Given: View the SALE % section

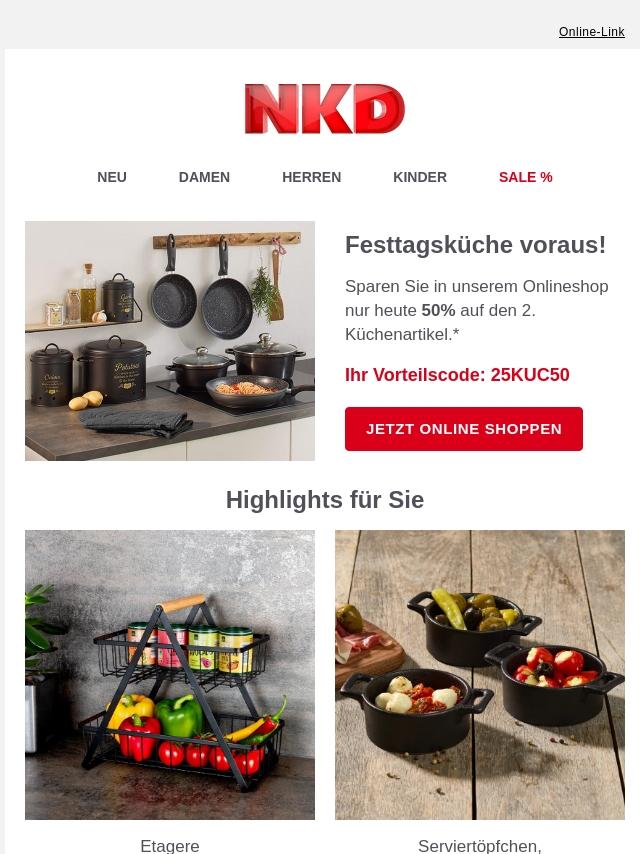Looking at the screenshot, I should 525,177.
